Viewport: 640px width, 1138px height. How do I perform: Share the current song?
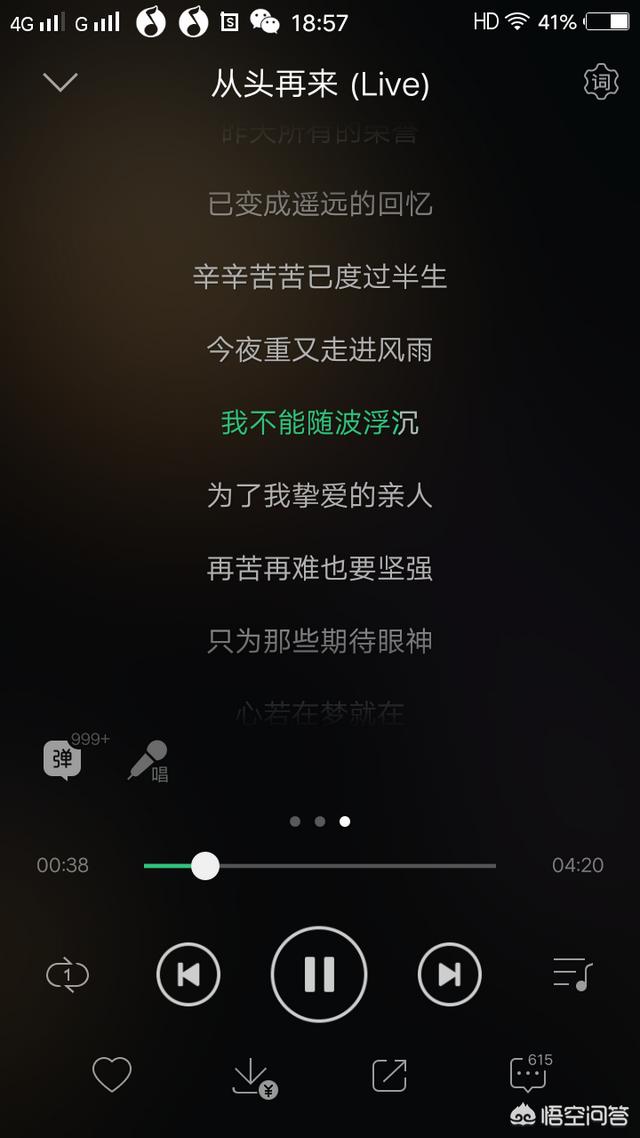coord(390,1075)
